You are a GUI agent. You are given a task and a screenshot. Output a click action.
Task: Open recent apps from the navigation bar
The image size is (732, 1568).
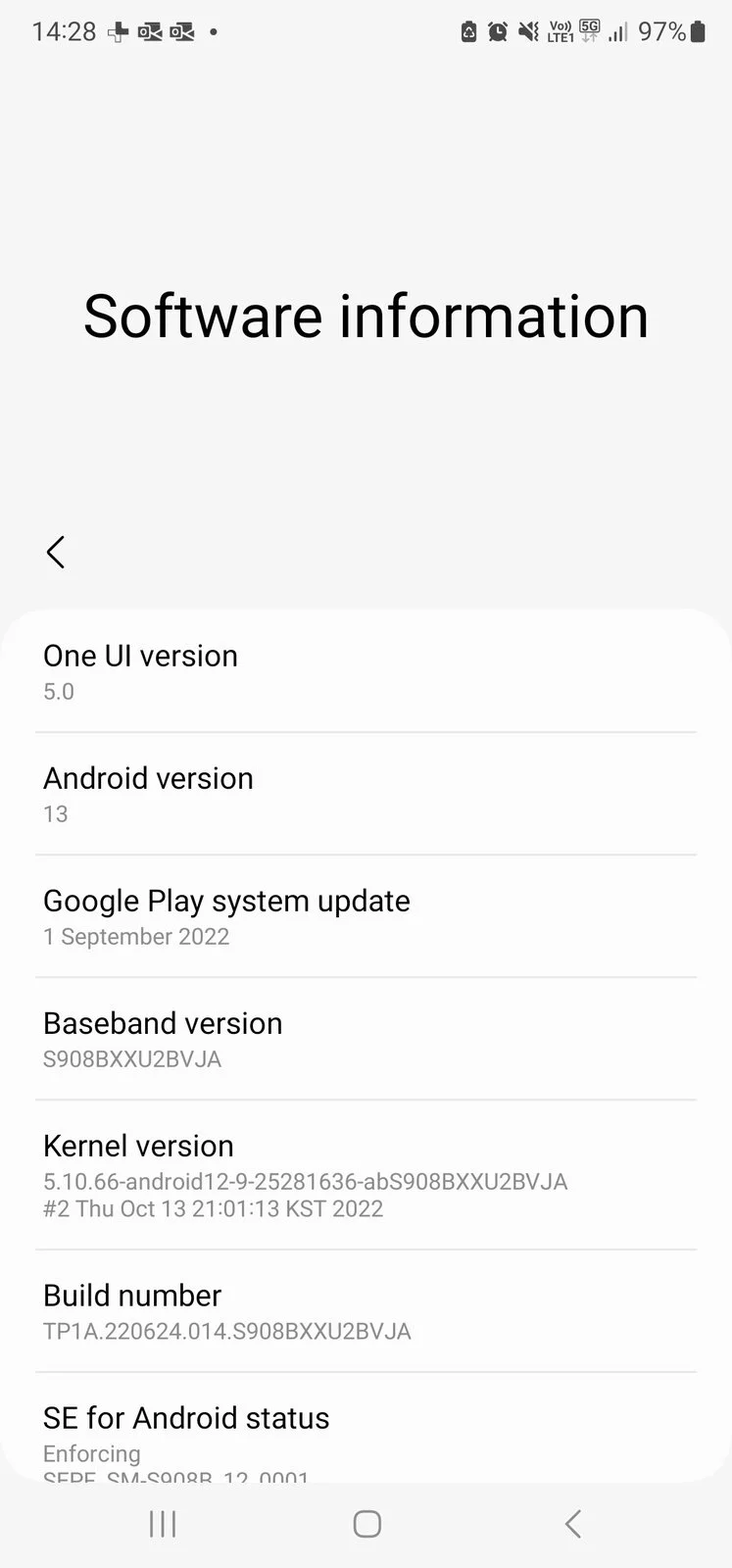pyautogui.click(x=163, y=1524)
